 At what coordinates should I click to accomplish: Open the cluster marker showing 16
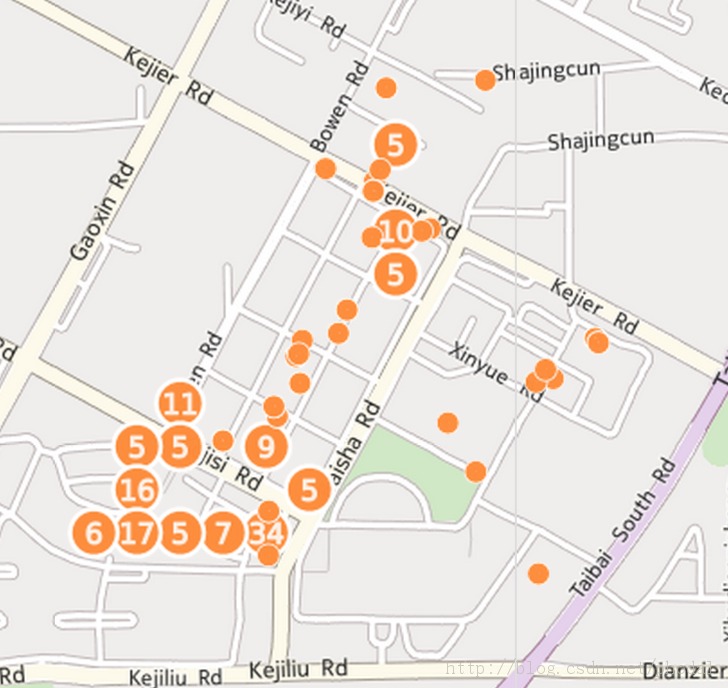tap(137, 490)
